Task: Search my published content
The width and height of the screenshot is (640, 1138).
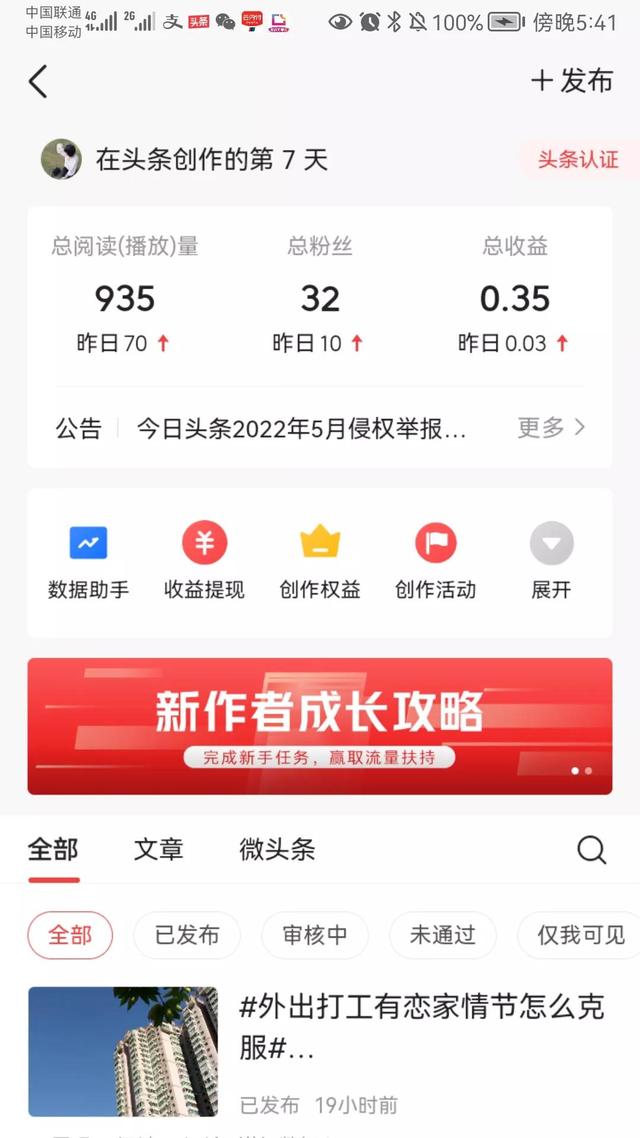Action: (591, 850)
